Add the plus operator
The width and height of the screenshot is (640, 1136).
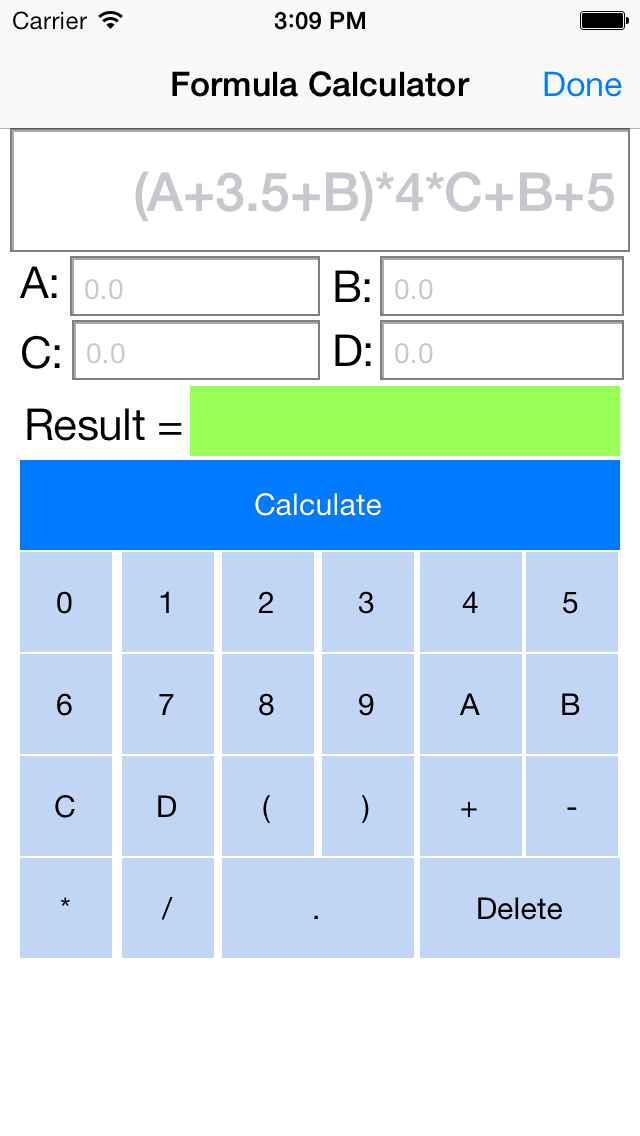tap(470, 806)
